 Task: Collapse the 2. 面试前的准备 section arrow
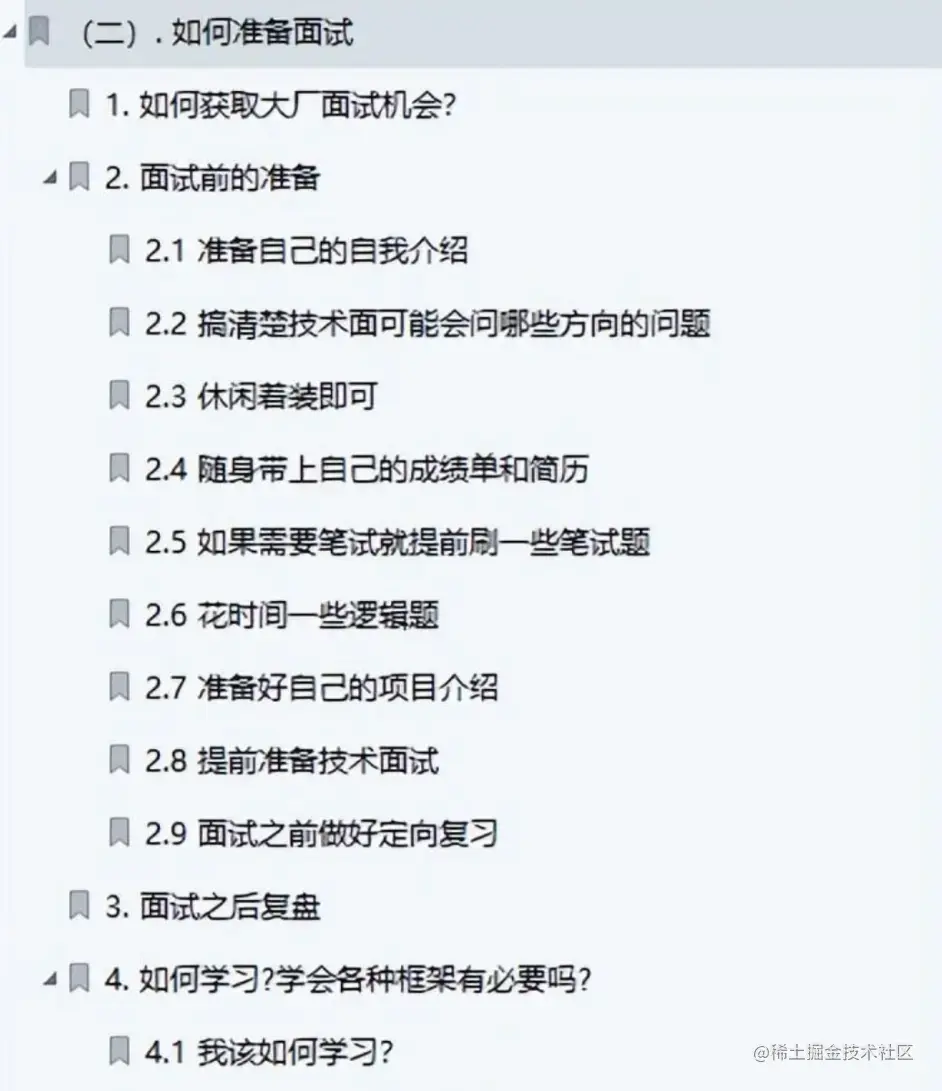[49, 178]
